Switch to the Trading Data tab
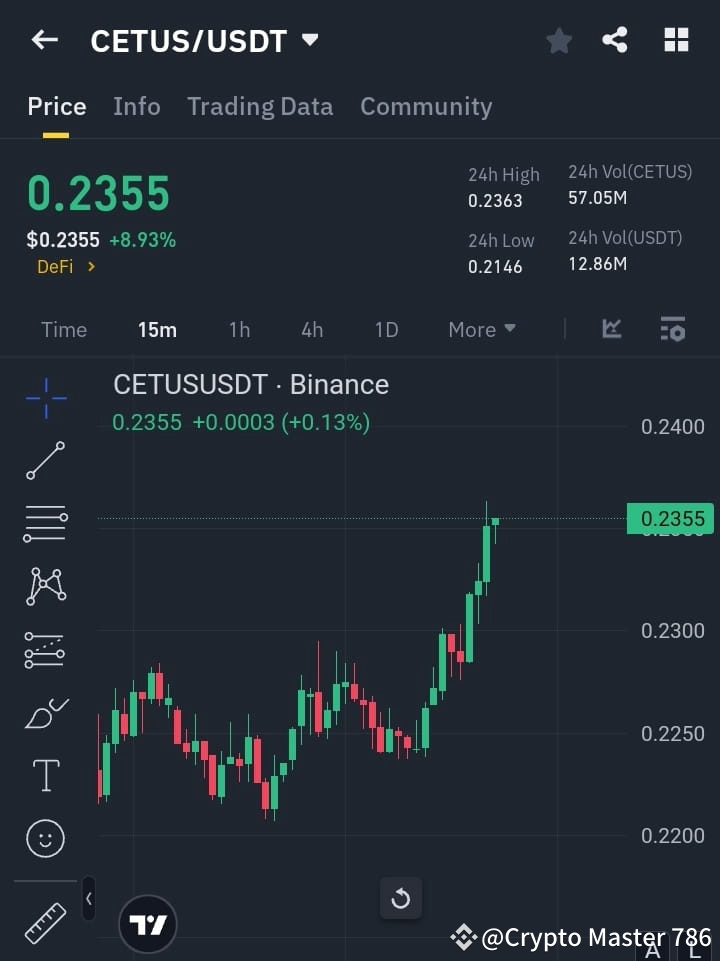This screenshot has height=961, width=720. point(260,106)
